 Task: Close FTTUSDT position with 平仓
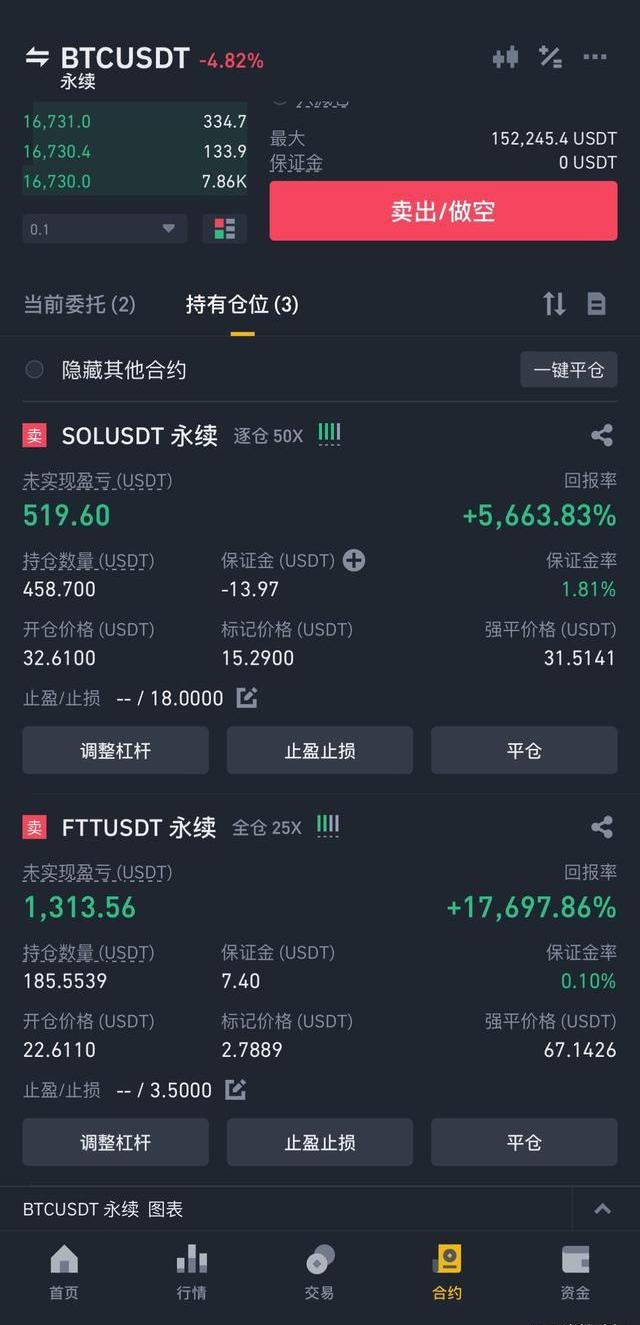pyautogui.click(x=524, y=1142)
